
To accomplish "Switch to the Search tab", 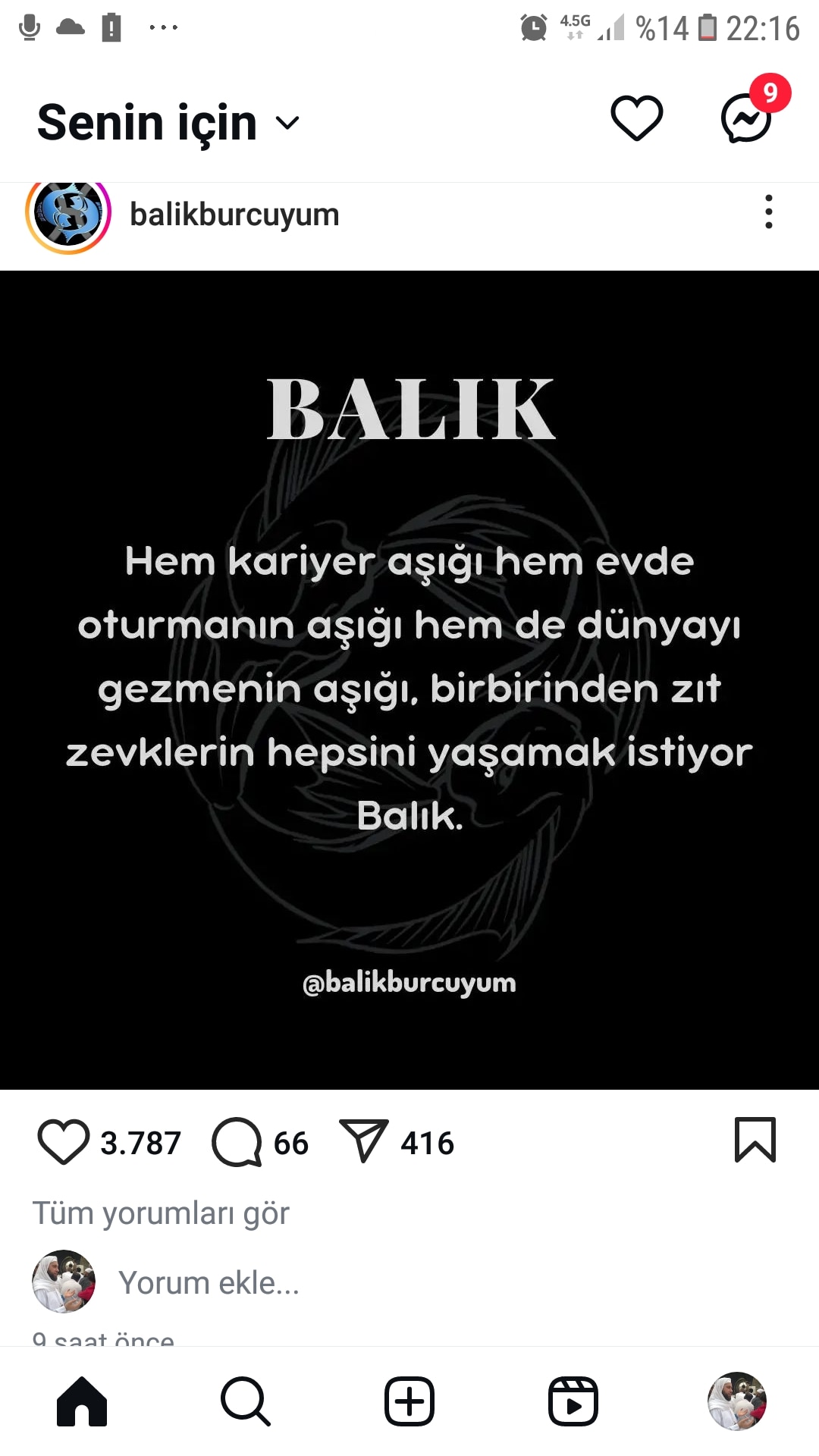I will (x=246, y=1401).
